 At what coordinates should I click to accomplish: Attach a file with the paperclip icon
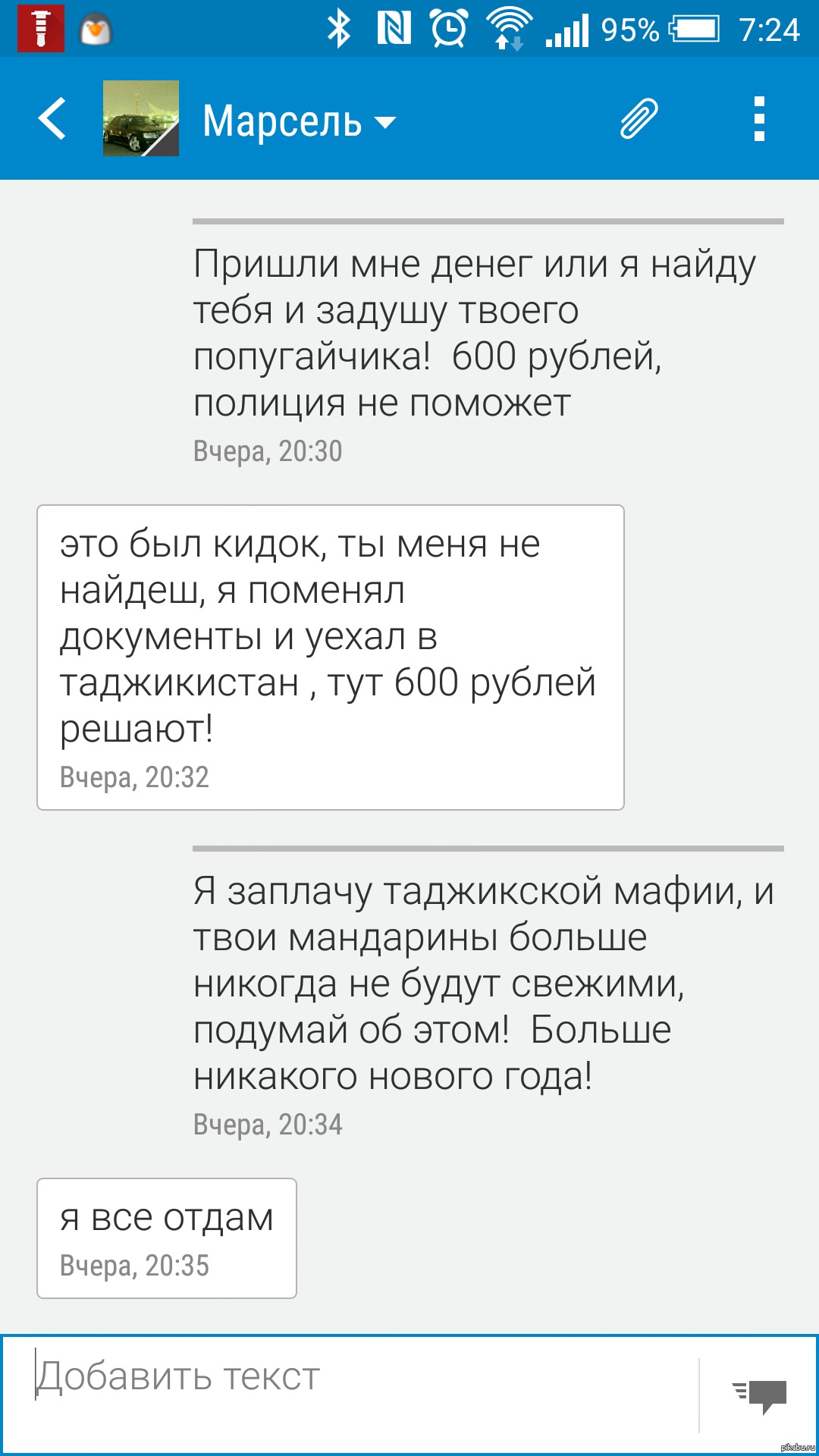(x=639, y=119)
